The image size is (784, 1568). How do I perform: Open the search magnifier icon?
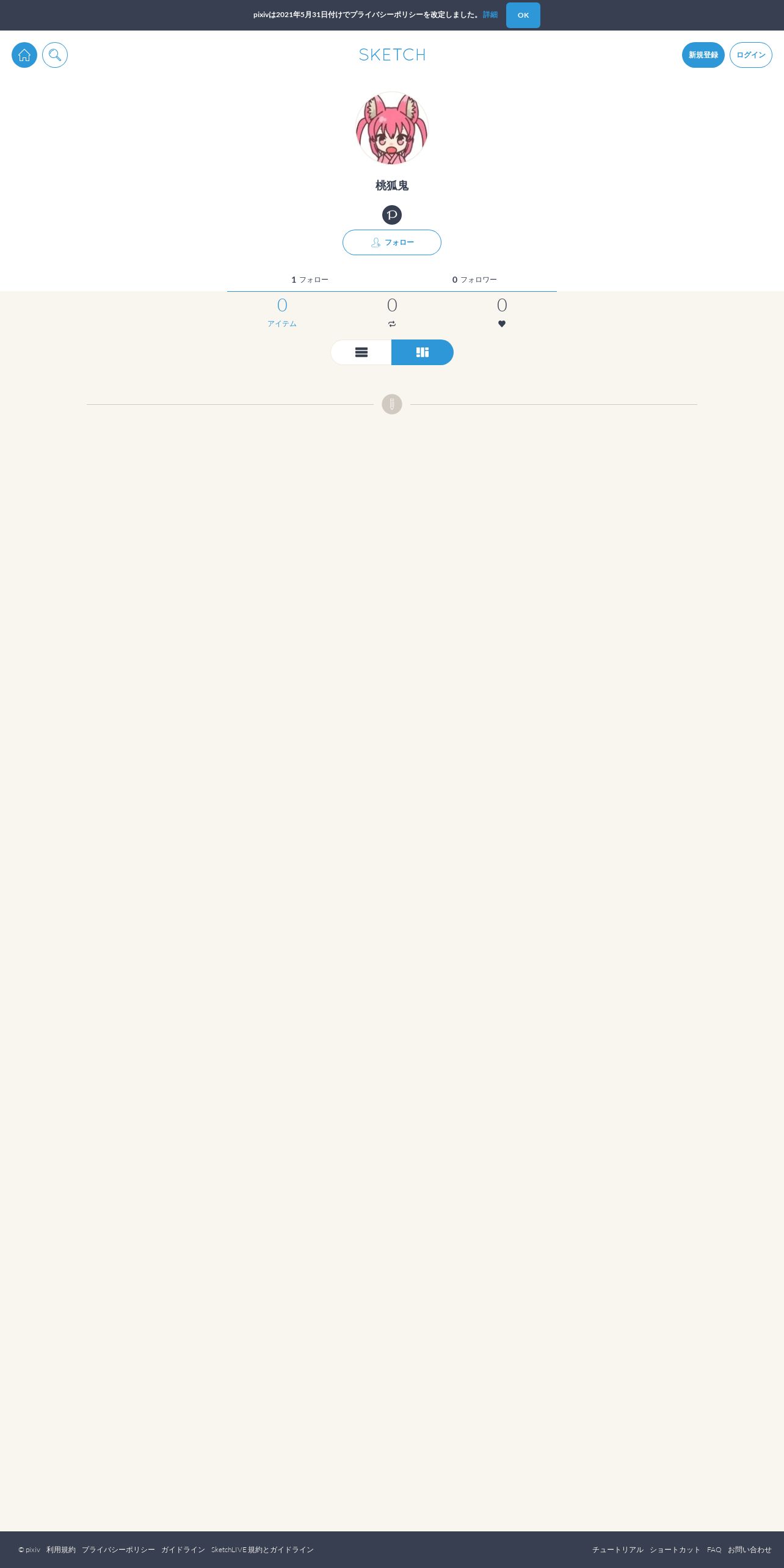55,55
